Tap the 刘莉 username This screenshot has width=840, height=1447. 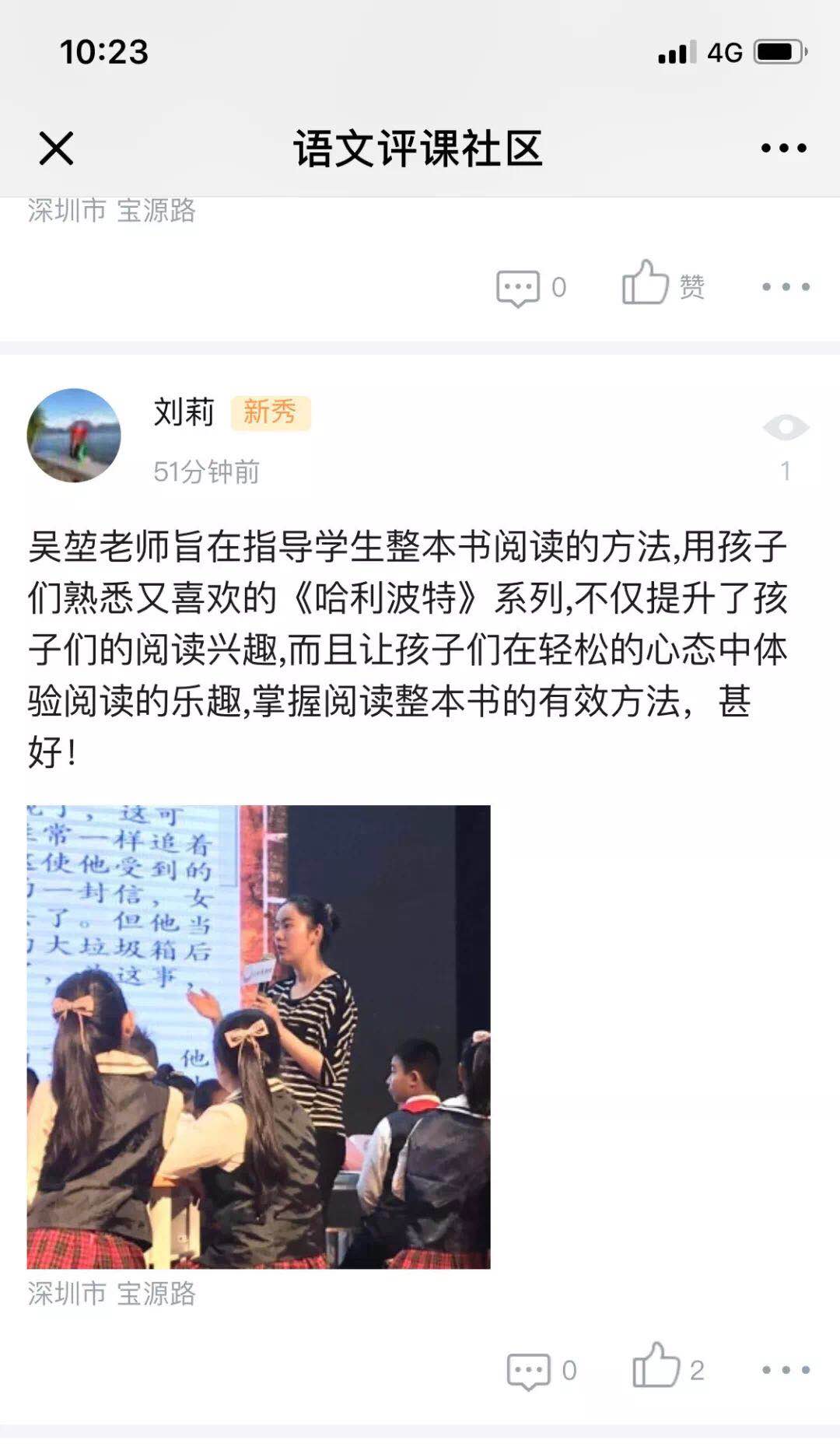184,412
